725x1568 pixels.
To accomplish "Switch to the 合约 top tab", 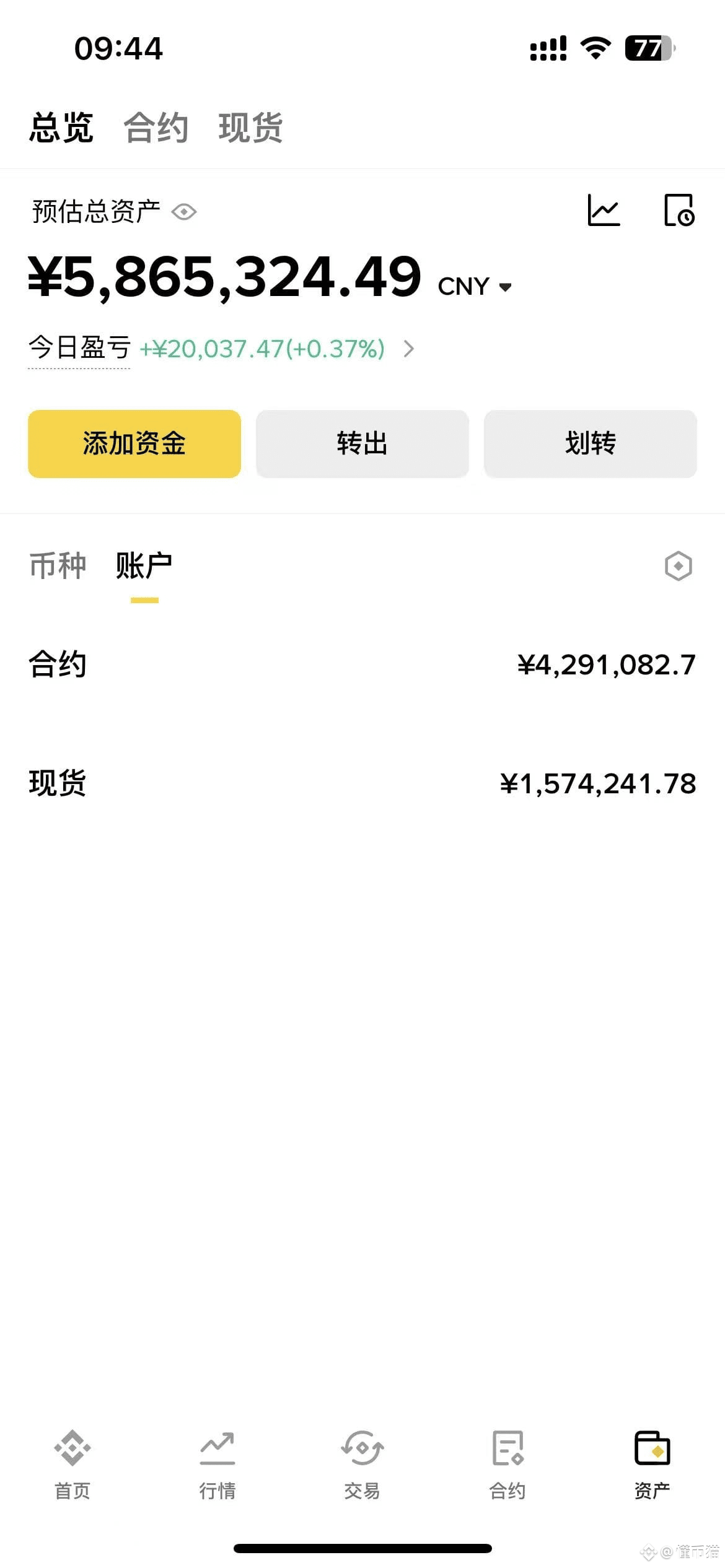I will [x=156, y=128].
